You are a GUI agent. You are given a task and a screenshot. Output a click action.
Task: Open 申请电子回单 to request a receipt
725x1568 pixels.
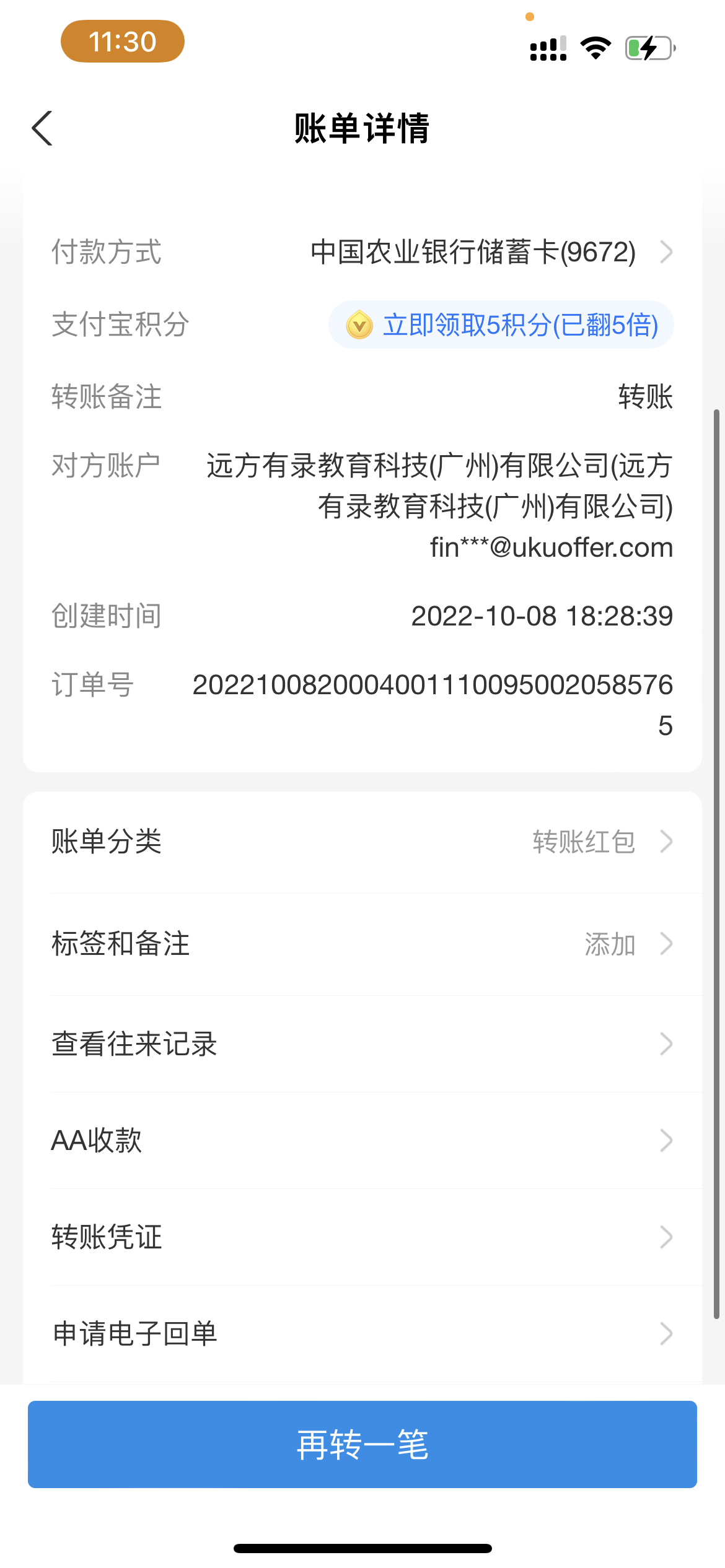click(362, 1334)
